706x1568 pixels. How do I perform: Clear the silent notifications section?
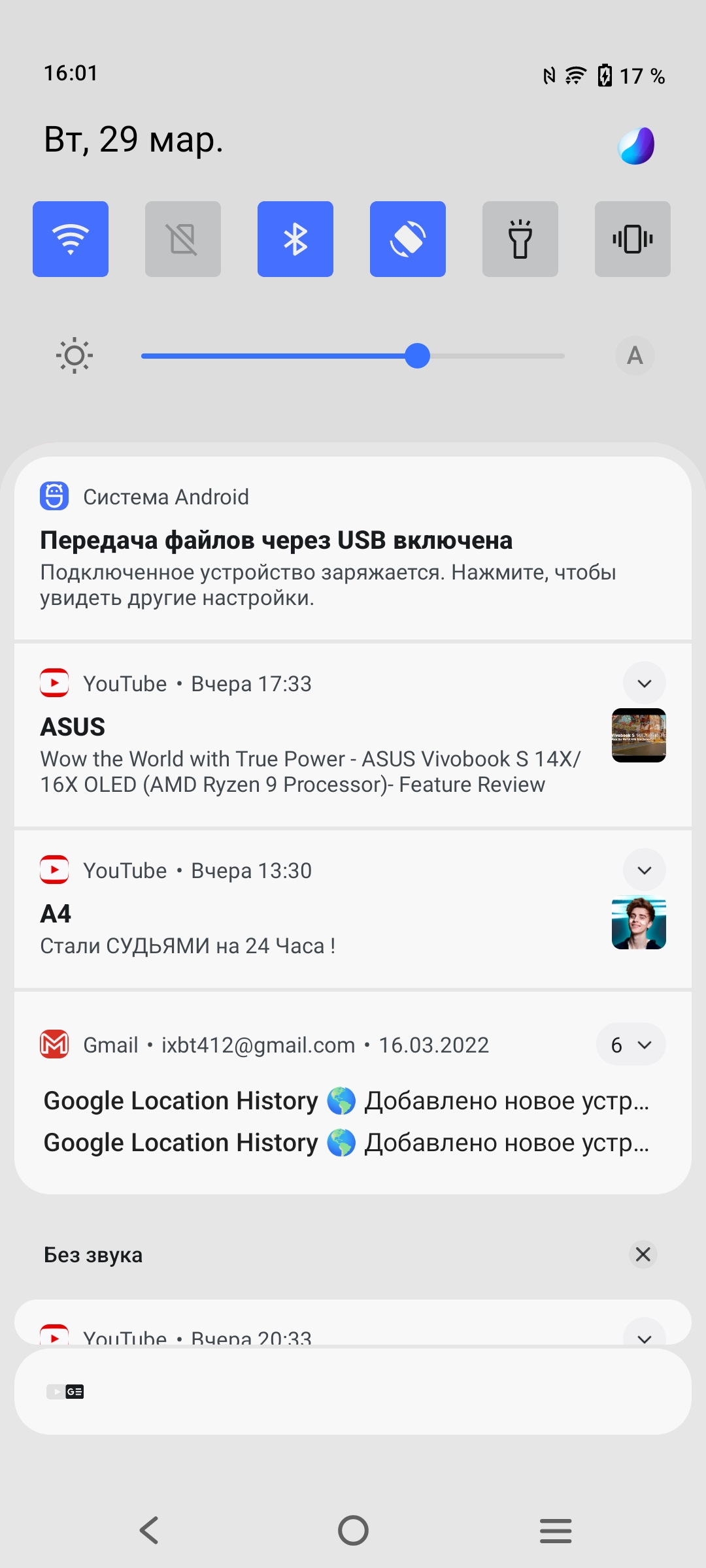point(643,1254)
